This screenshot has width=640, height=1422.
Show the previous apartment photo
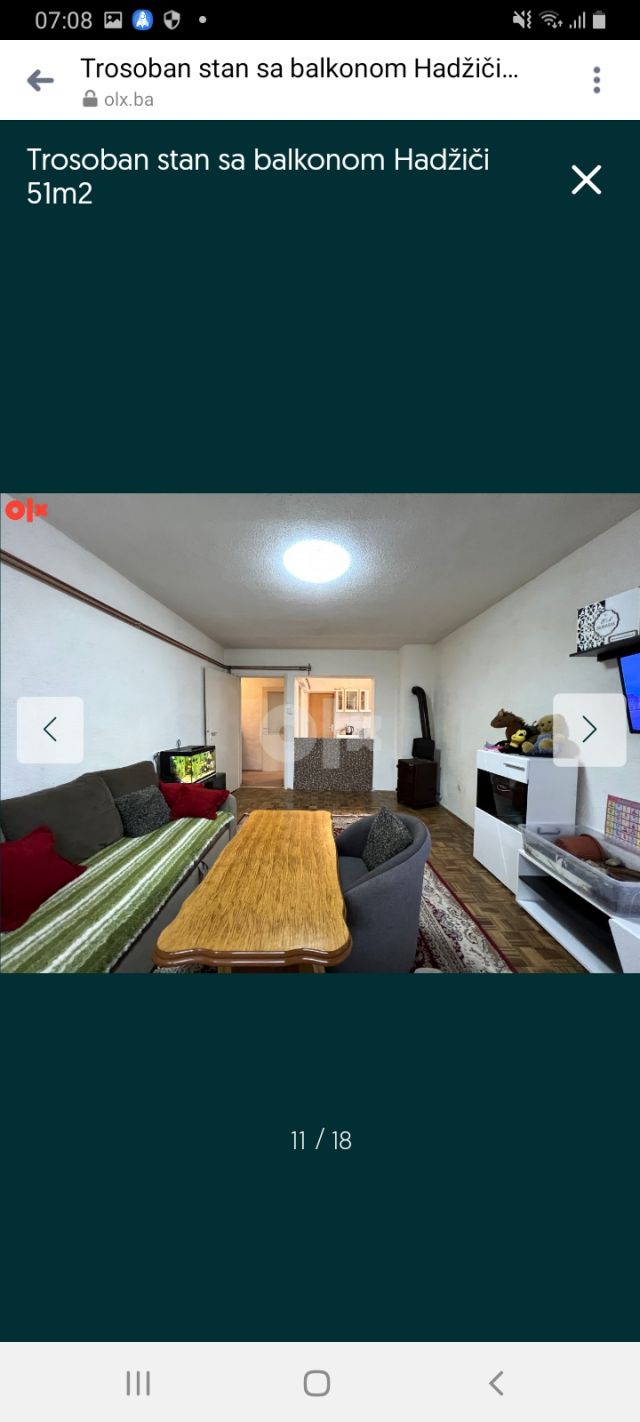(x=50, y=730)
